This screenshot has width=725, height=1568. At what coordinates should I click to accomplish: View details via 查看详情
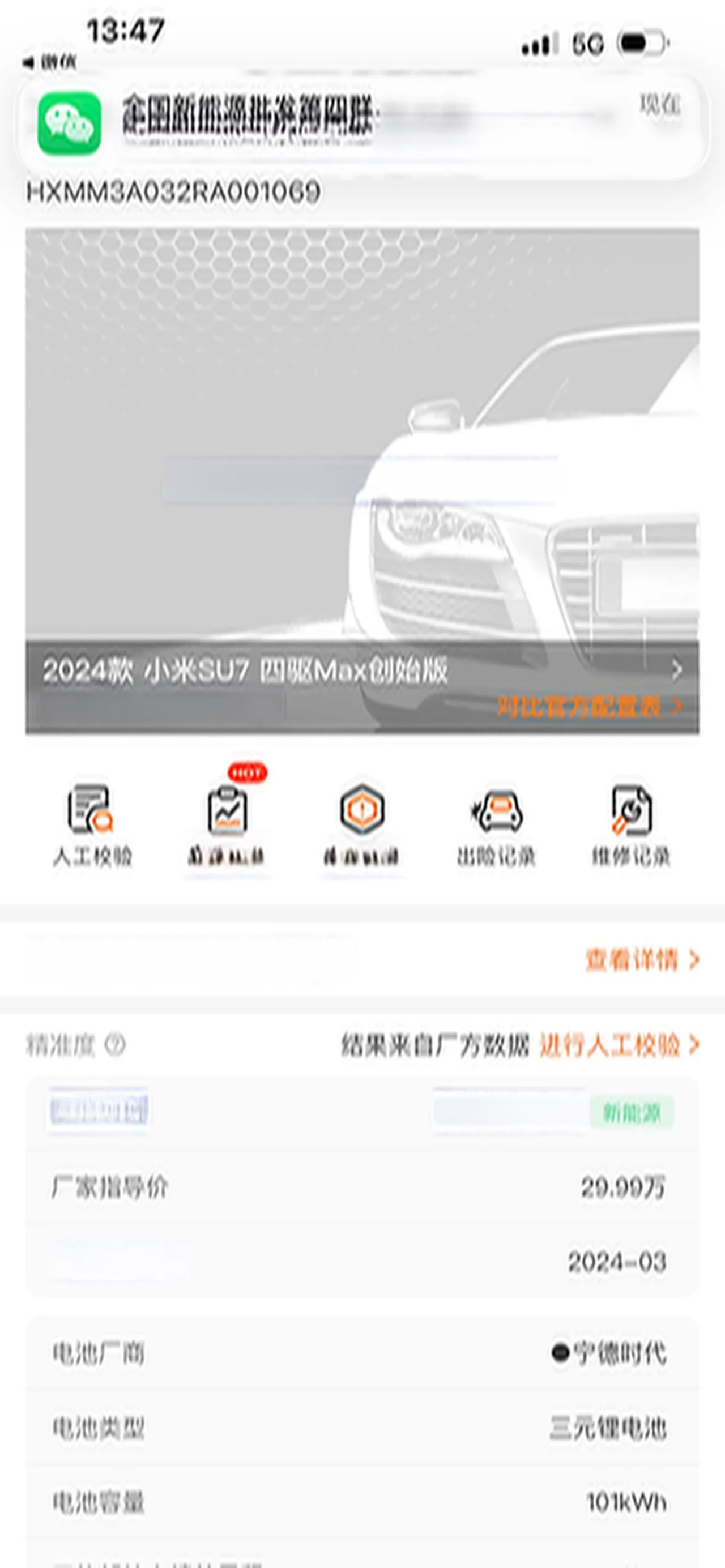coord(642,960)
